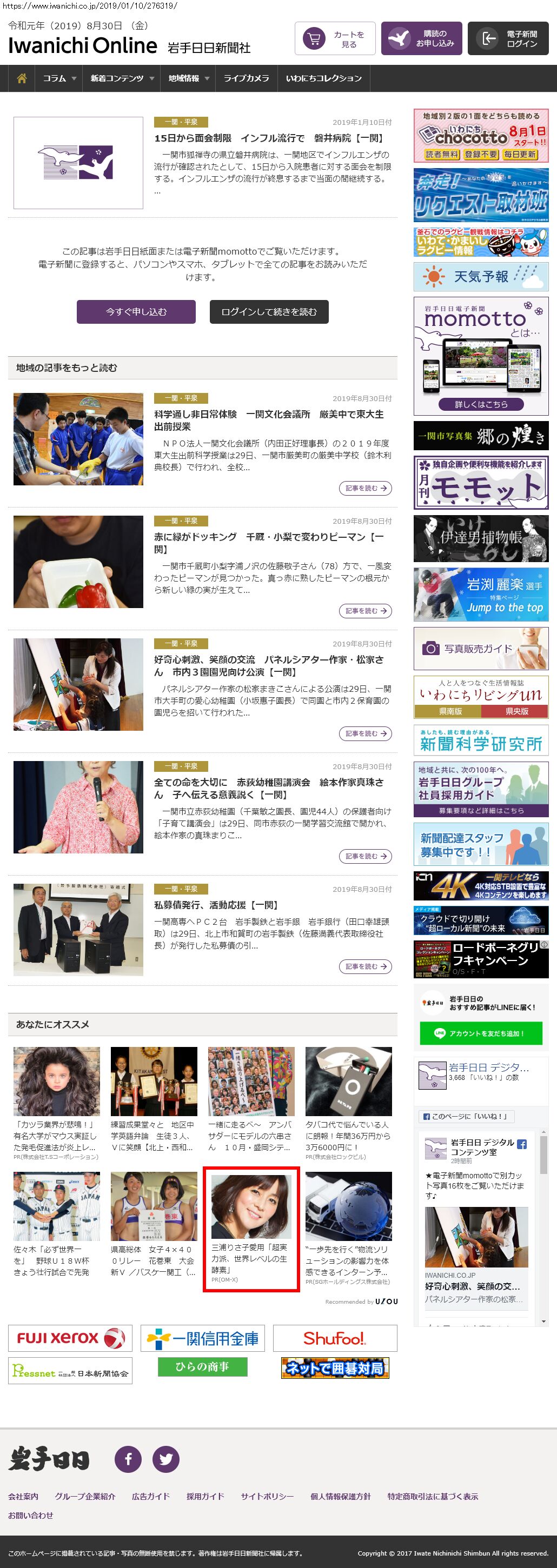
Task: Visit the Facebook page from footer
Action: (129, 1459)
